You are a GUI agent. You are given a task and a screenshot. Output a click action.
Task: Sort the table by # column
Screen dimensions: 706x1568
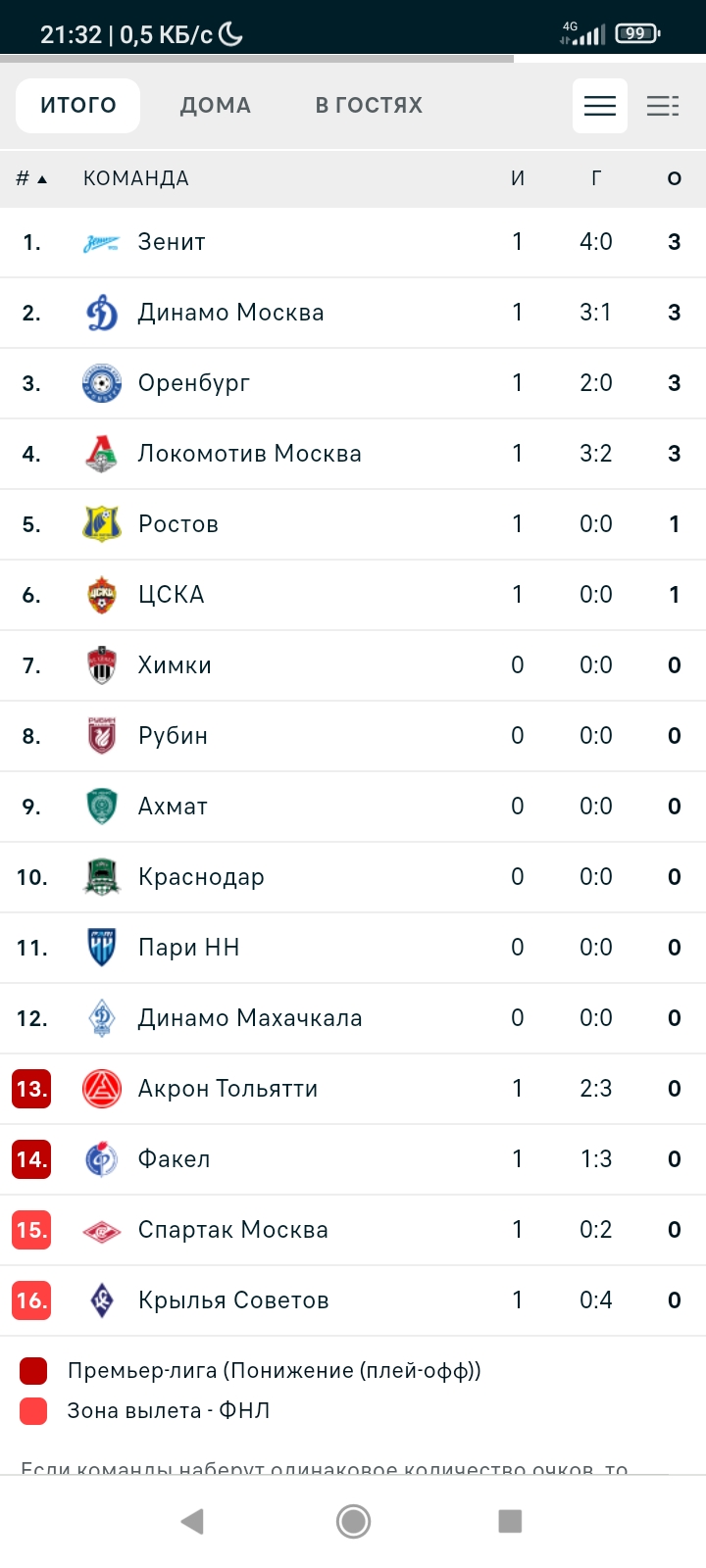click(x=31, y=178)
